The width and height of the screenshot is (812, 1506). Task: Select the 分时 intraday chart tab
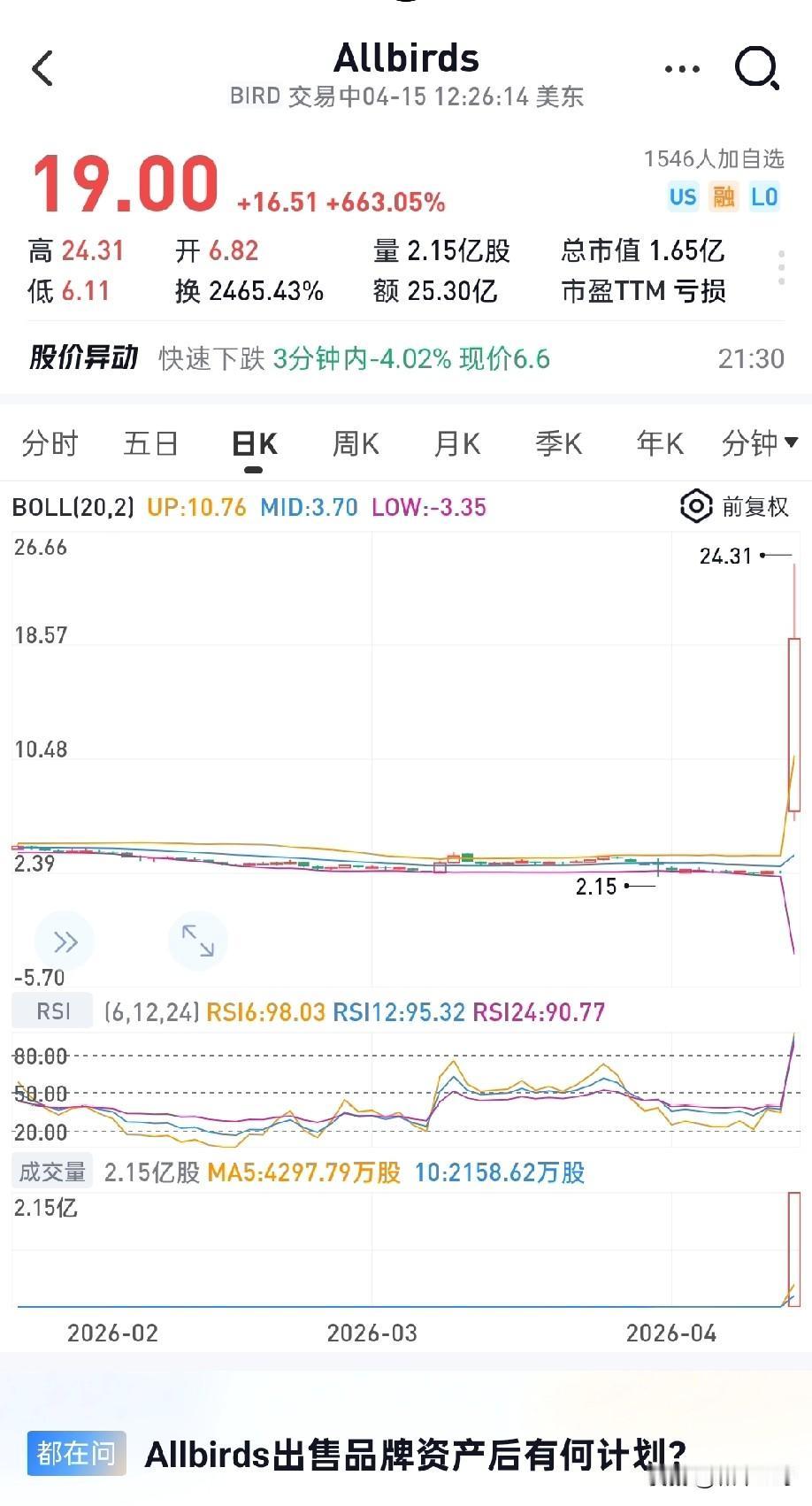[x=50, y=442]
